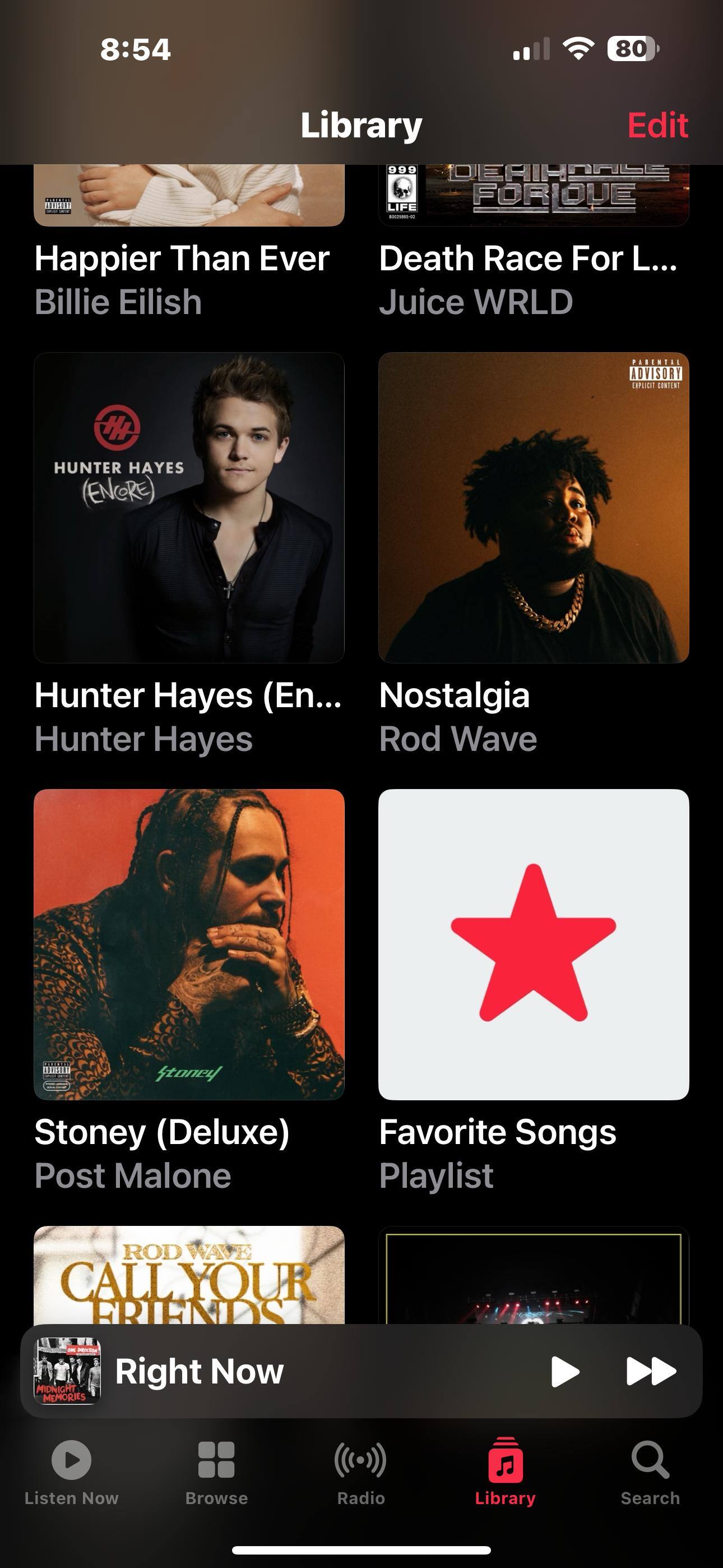Open the Hunter Hayes (Encore) album
Image resolution: width=723 pixels, height=1568 pixels.
tap(189, 508)
